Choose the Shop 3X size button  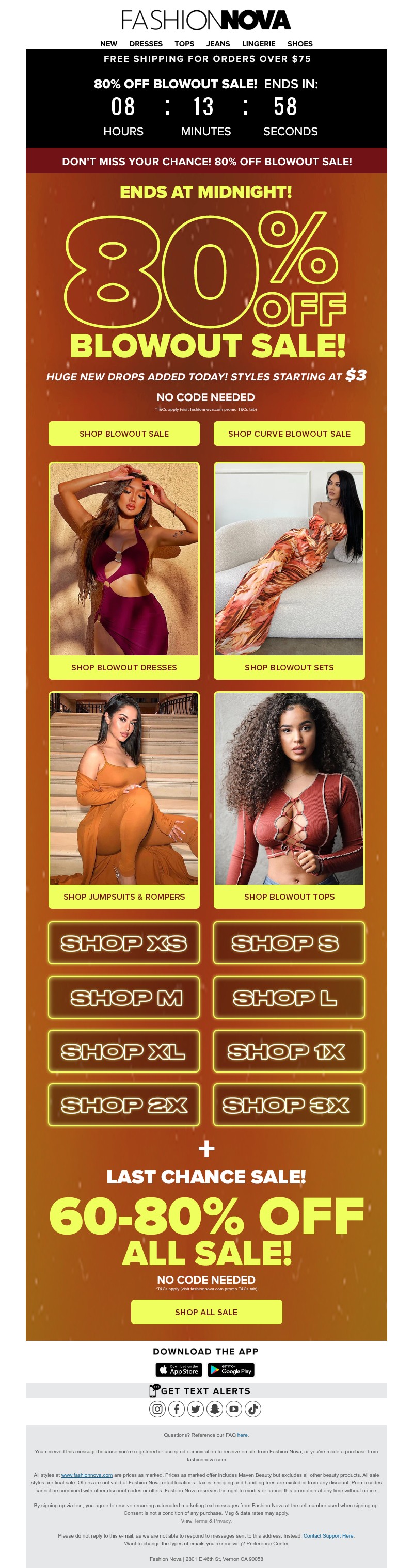tap(289, 1104)
